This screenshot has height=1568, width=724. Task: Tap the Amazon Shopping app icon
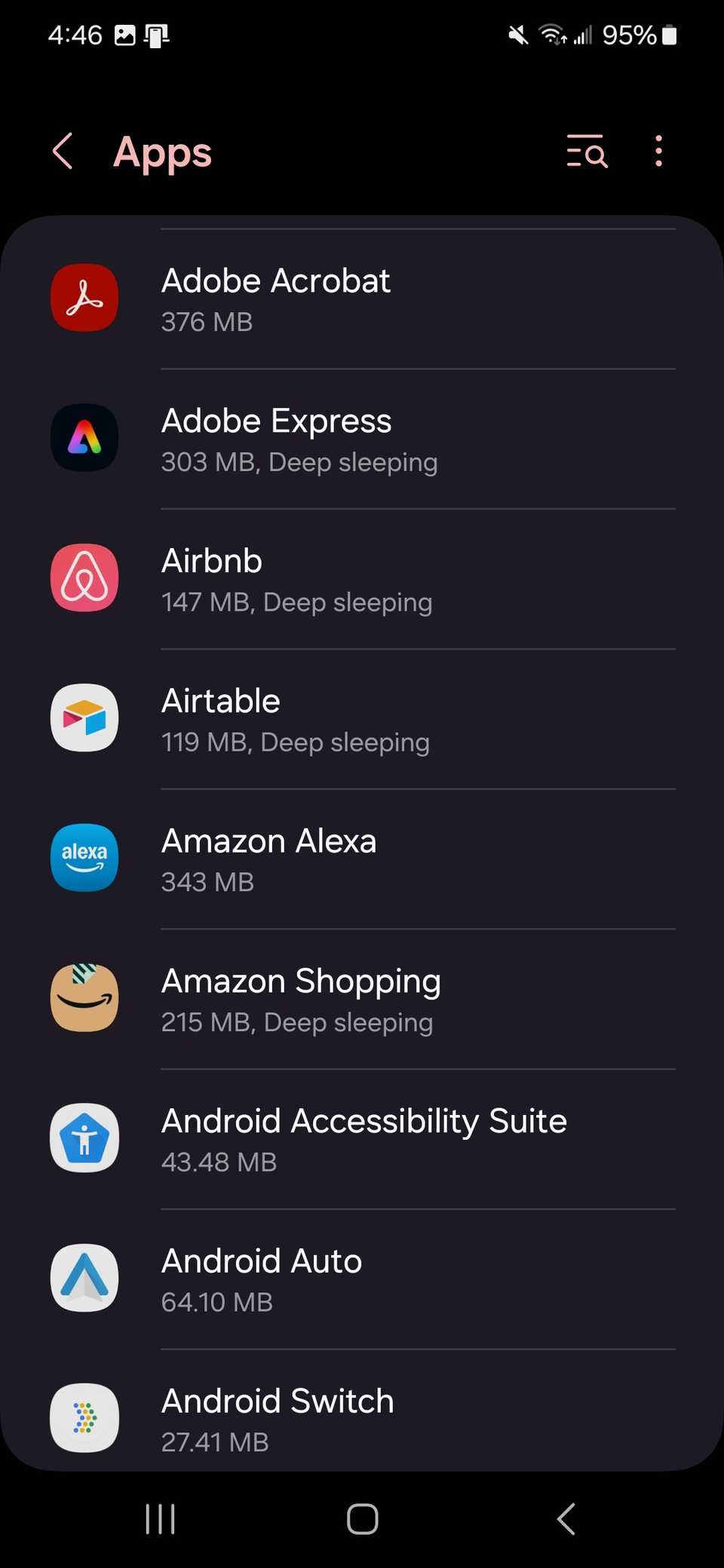coord(84,998)
